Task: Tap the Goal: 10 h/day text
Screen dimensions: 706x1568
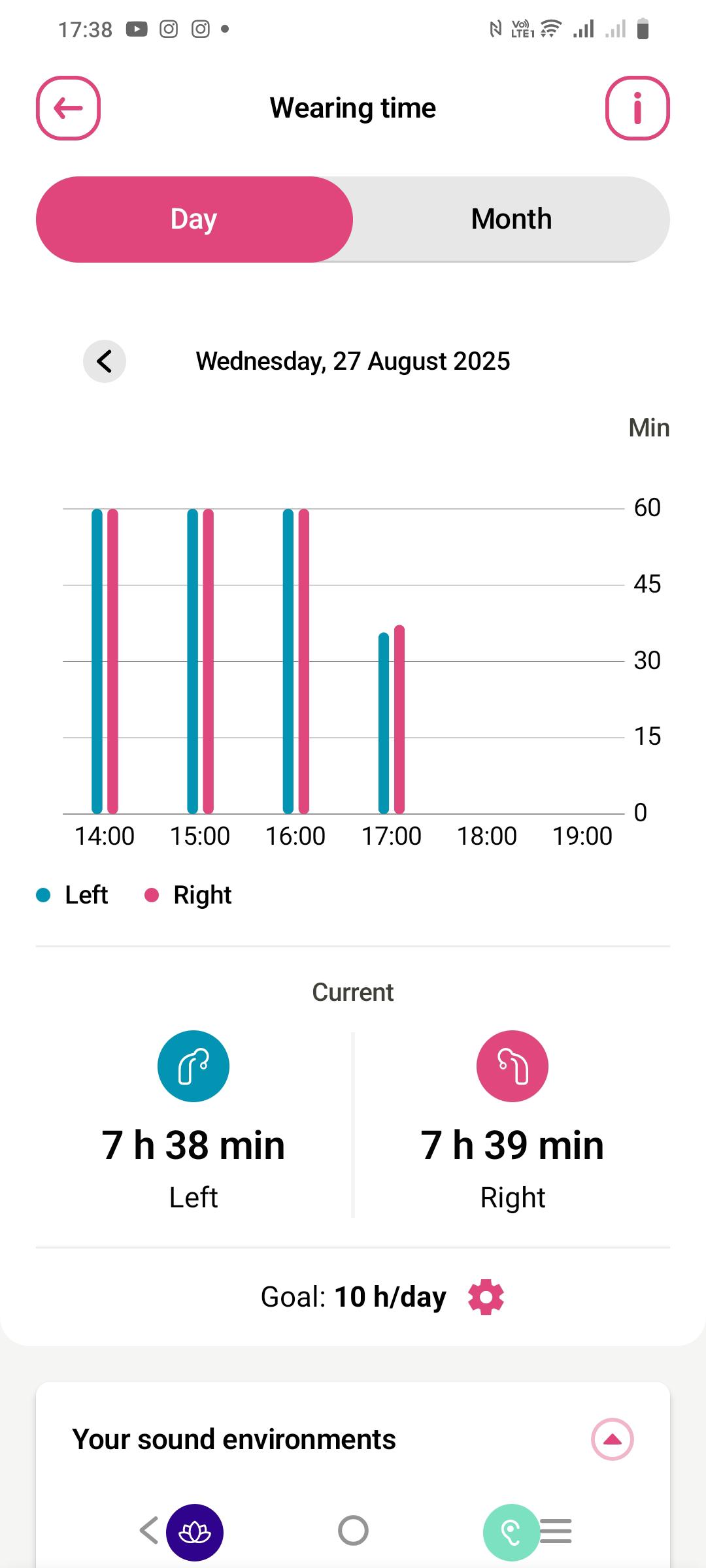Action: click(x=352, y=1297)
